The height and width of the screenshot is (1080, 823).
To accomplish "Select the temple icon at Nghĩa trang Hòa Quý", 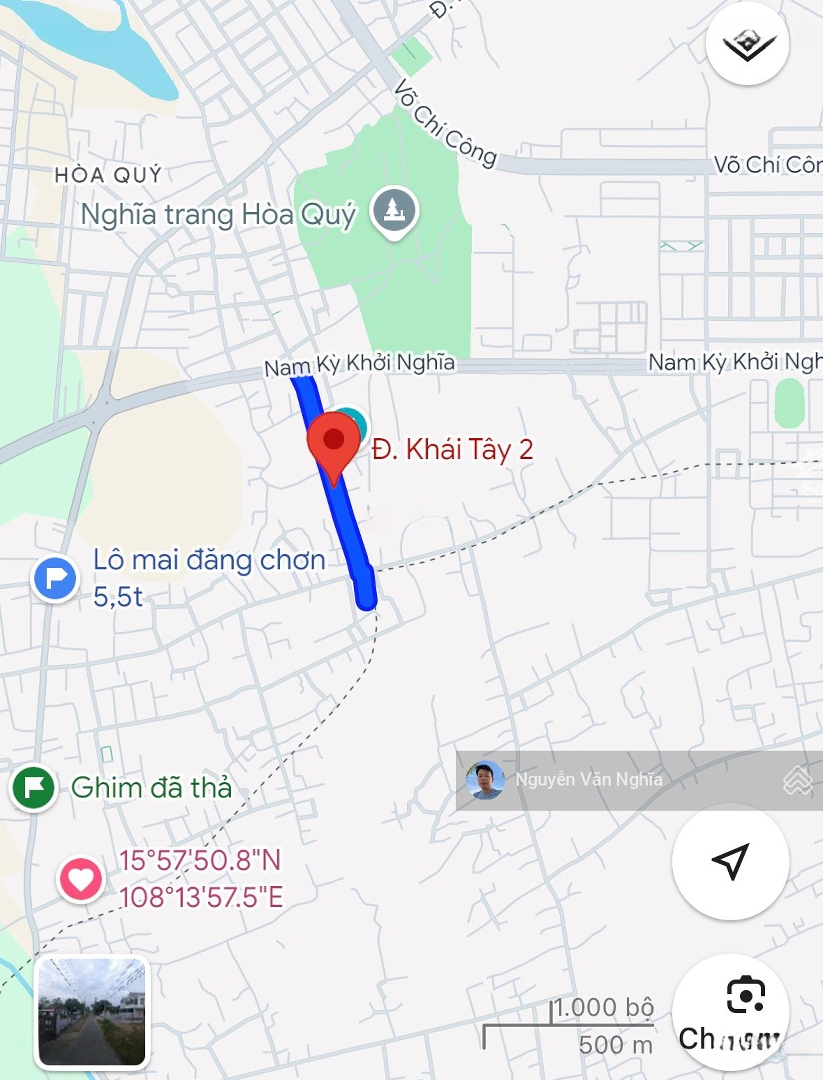I will pyautogui.click(x=393, y=211).
